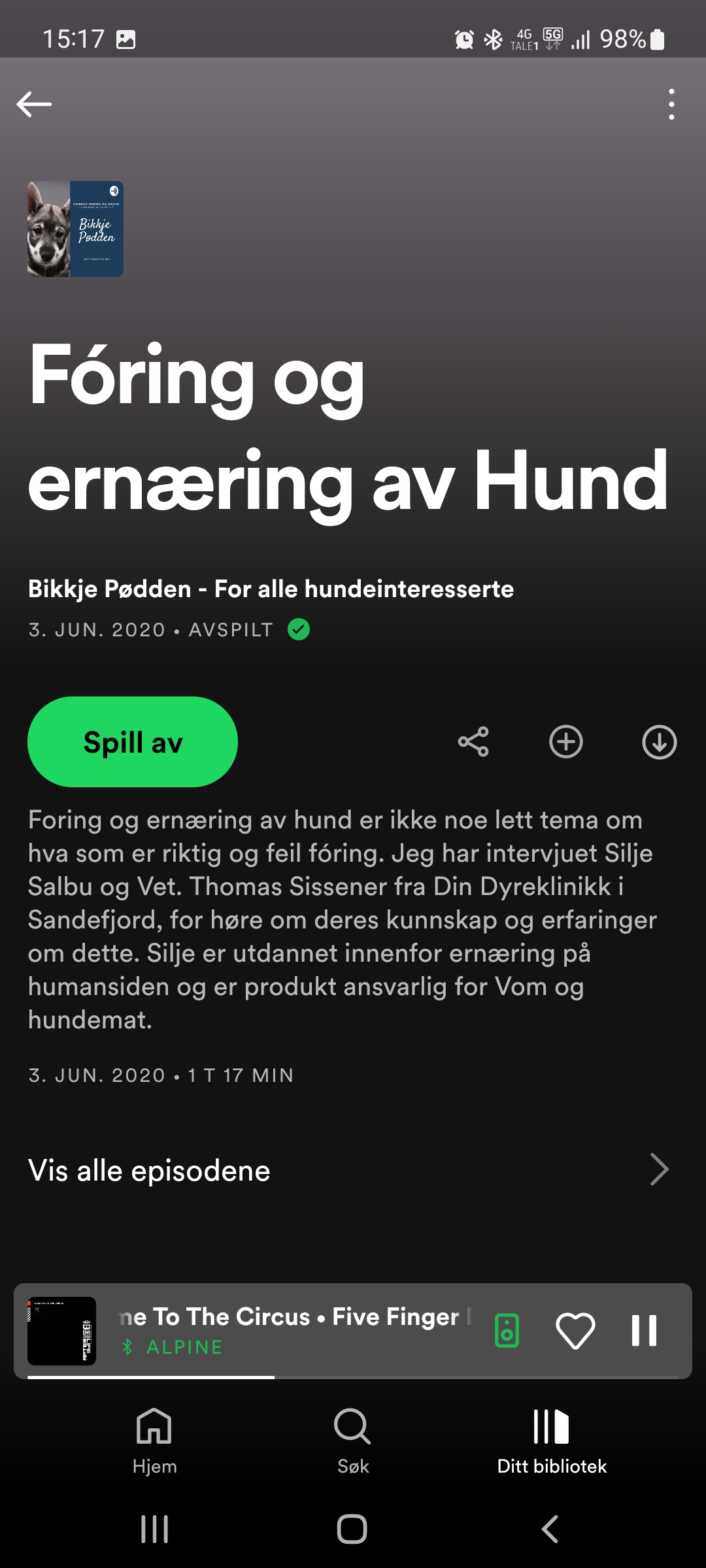
Task: Like the currently playing song
Action: coord(575,1331)
